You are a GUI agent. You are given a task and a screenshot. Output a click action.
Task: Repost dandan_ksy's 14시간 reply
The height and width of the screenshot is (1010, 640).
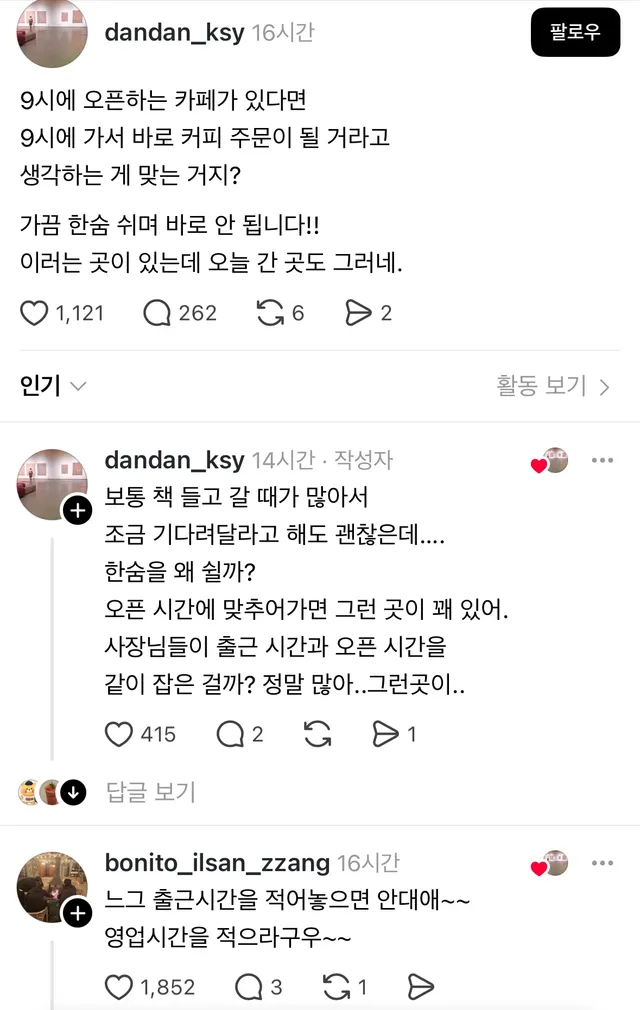317,734
